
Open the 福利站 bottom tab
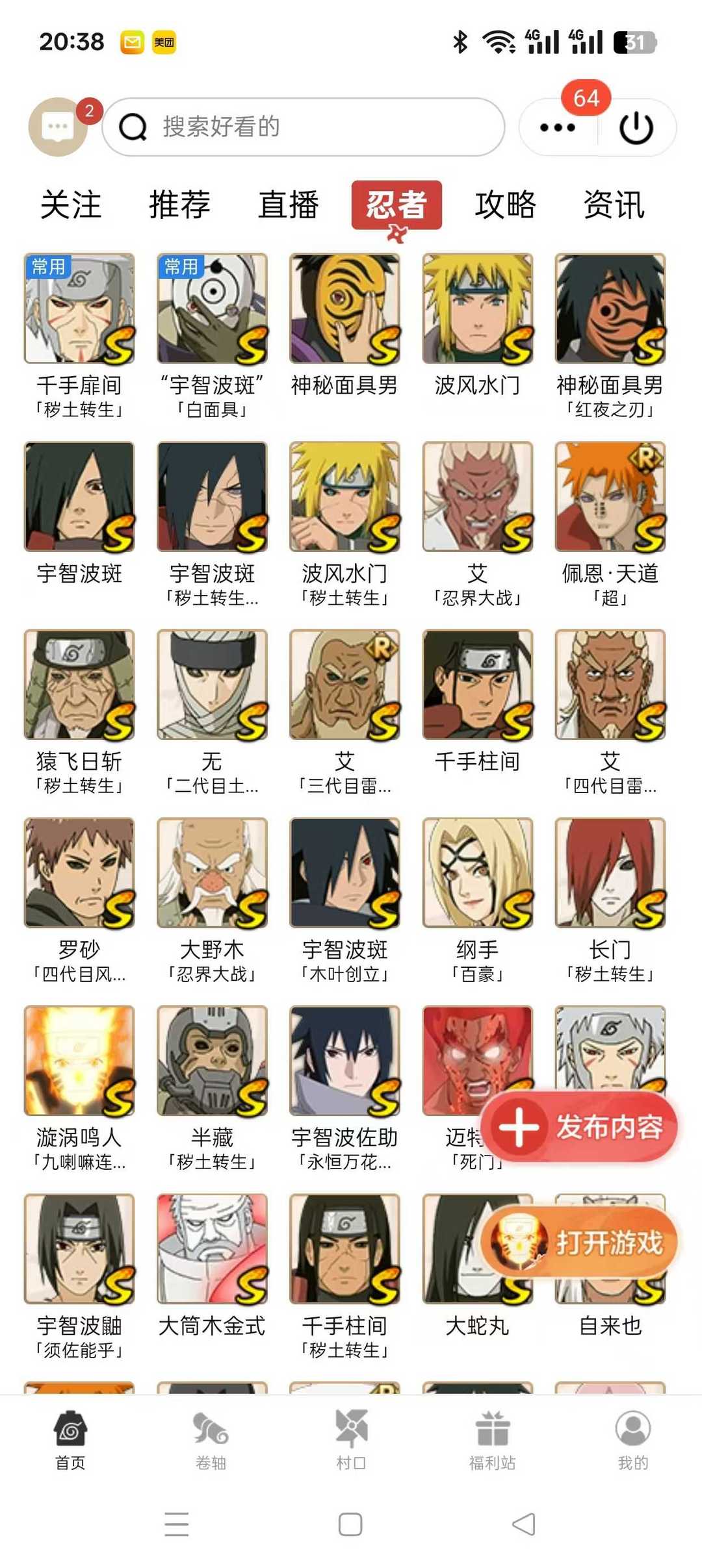492,1439
